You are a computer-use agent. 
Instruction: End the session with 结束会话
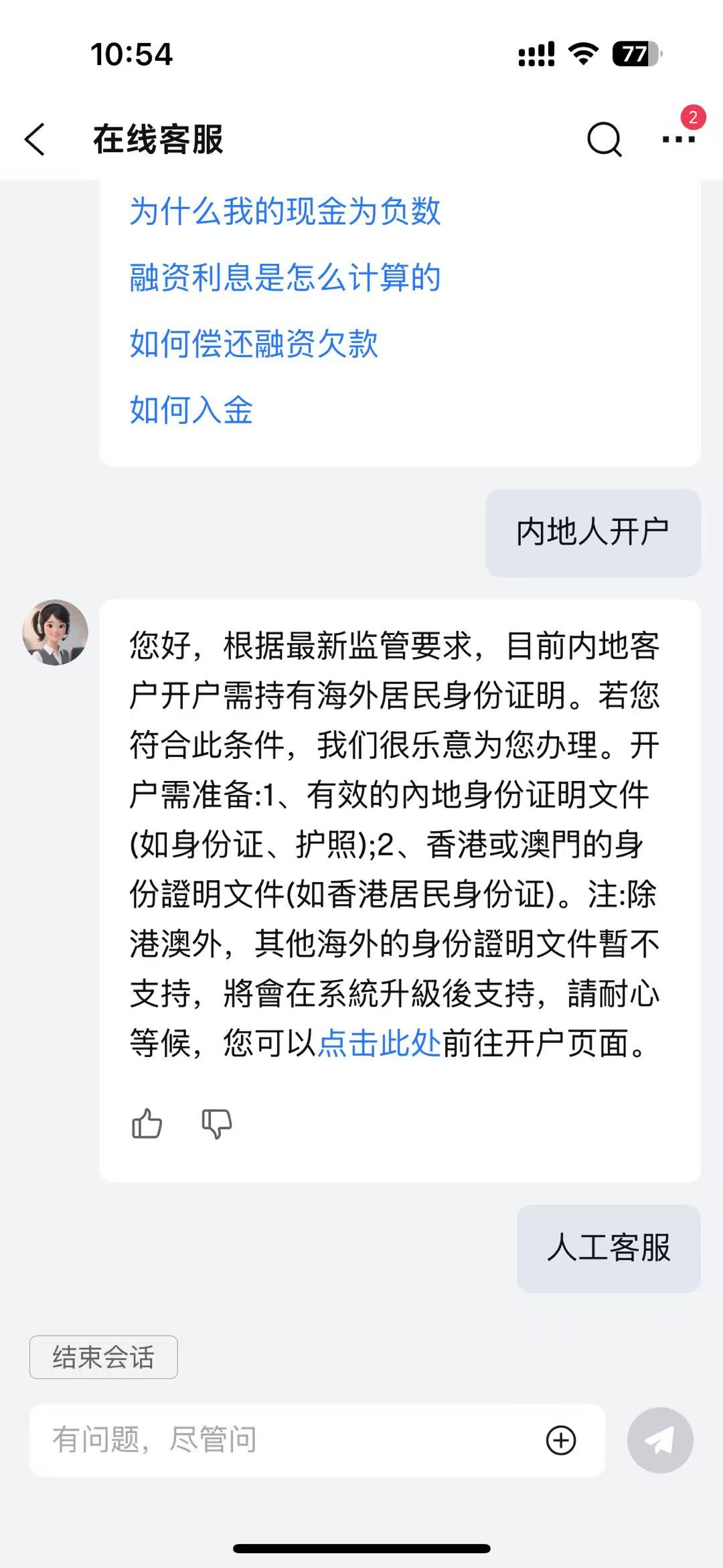(104, 1357)
